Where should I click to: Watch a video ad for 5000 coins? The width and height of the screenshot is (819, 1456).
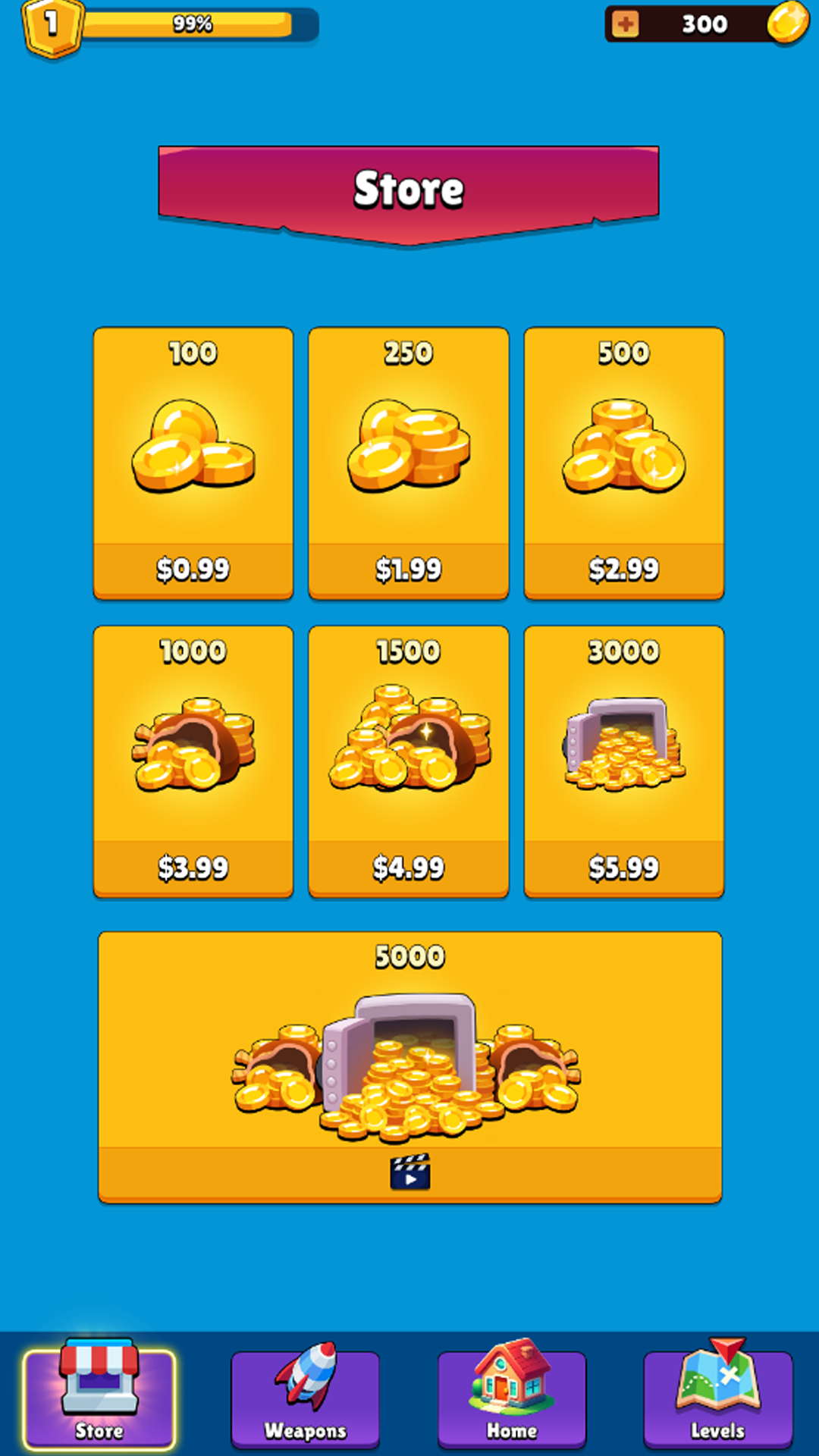(x=410, y=1067)
